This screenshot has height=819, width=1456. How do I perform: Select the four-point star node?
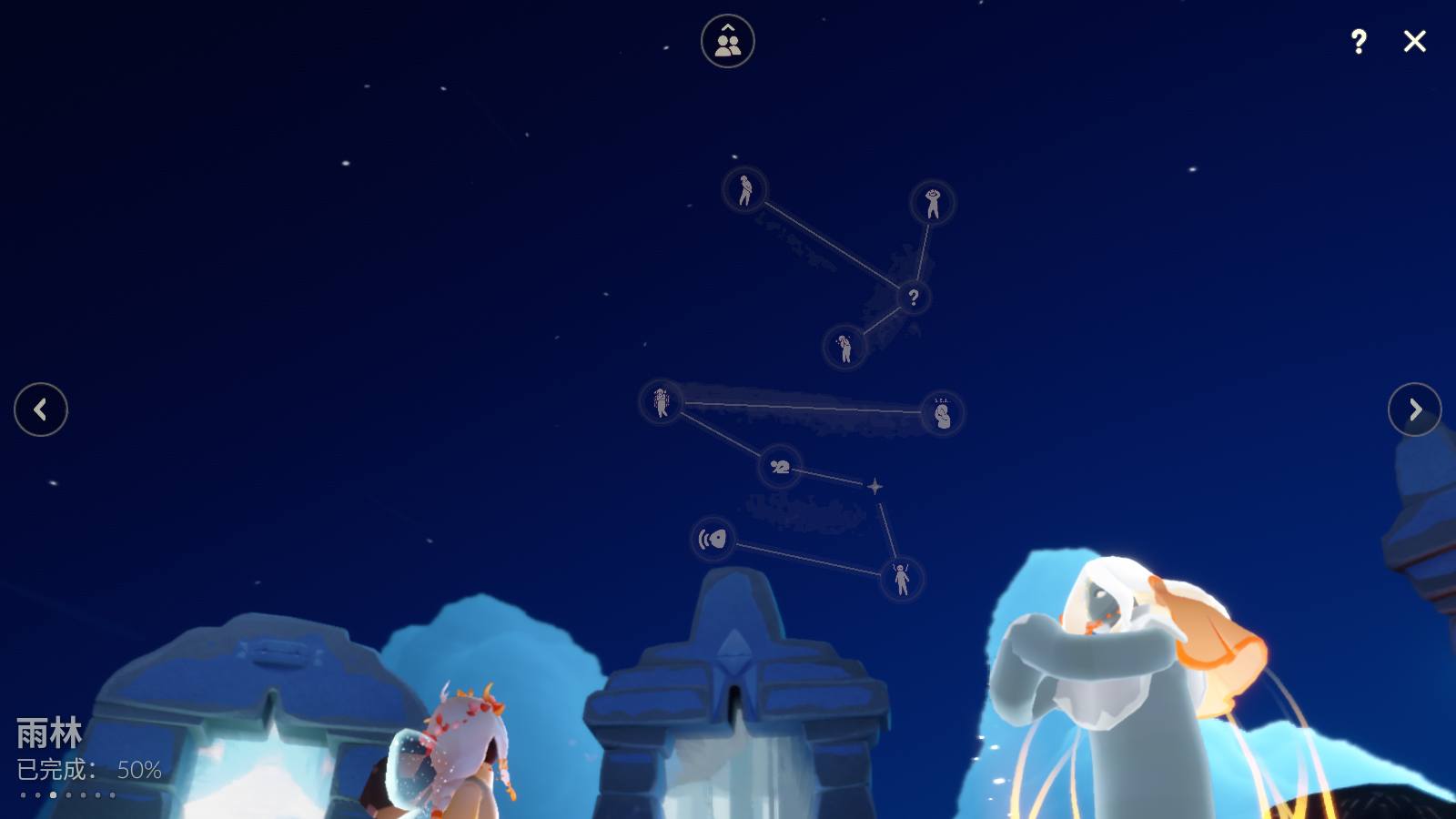pyautogui.click(x=875, y=487)
